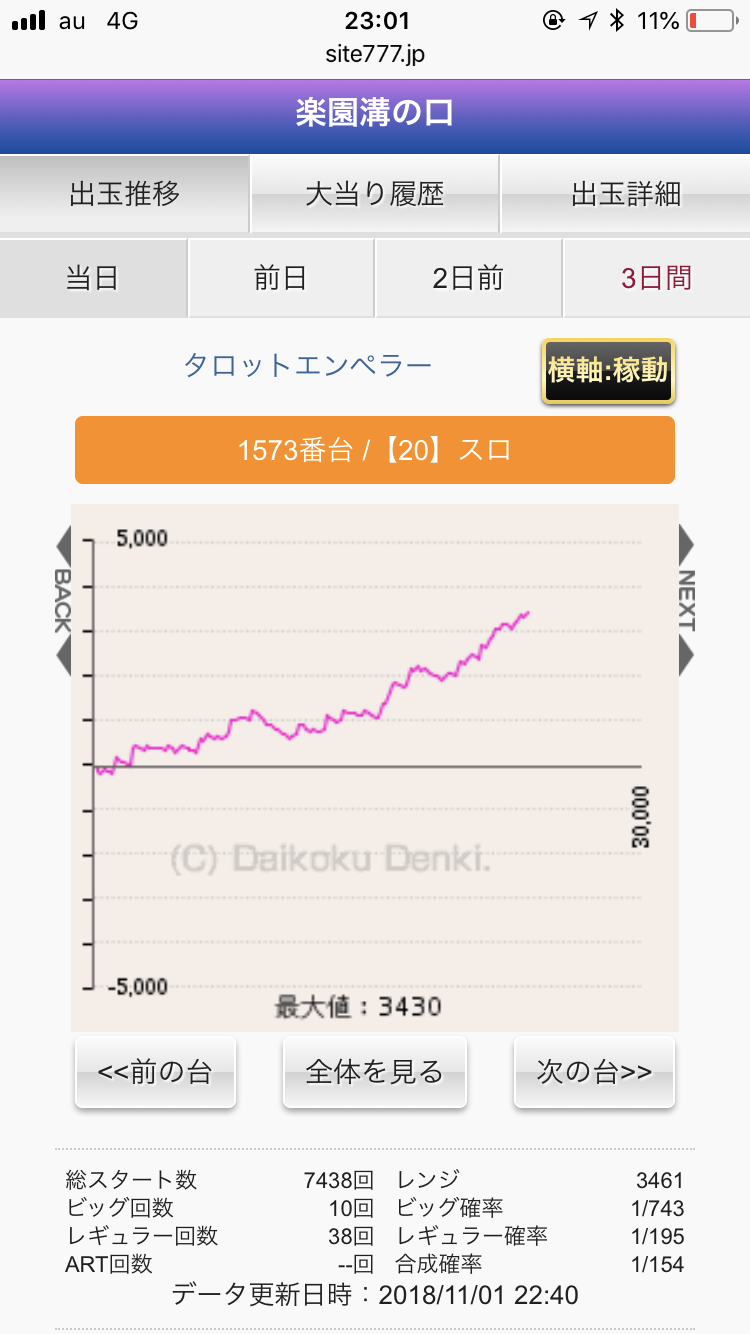Open the タロットエンペラー machine link
Screen dimensions: 750x1334
[308, 365]
